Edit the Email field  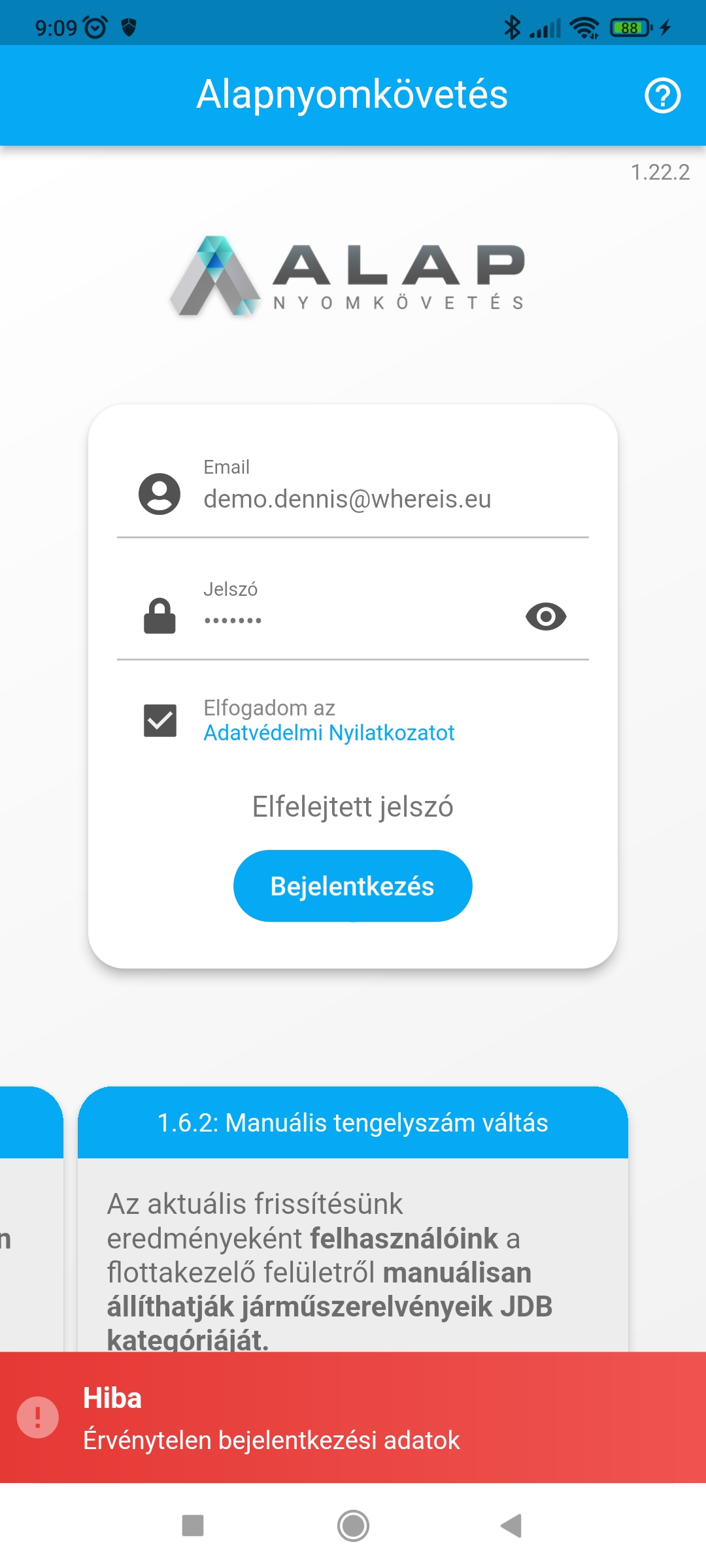tap(366, 499)
